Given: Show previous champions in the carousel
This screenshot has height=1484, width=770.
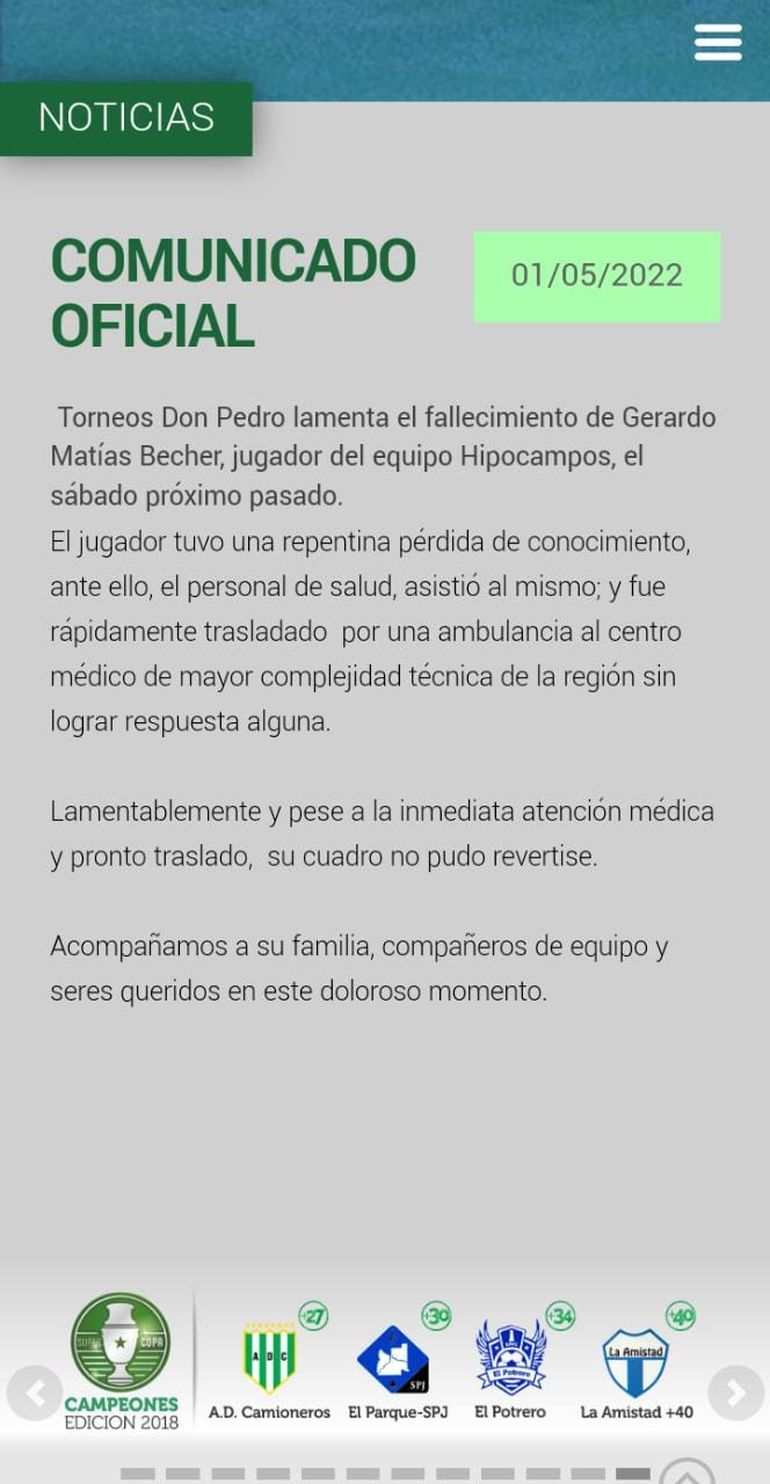Looking at the screenshot, I should point(34,1392).
